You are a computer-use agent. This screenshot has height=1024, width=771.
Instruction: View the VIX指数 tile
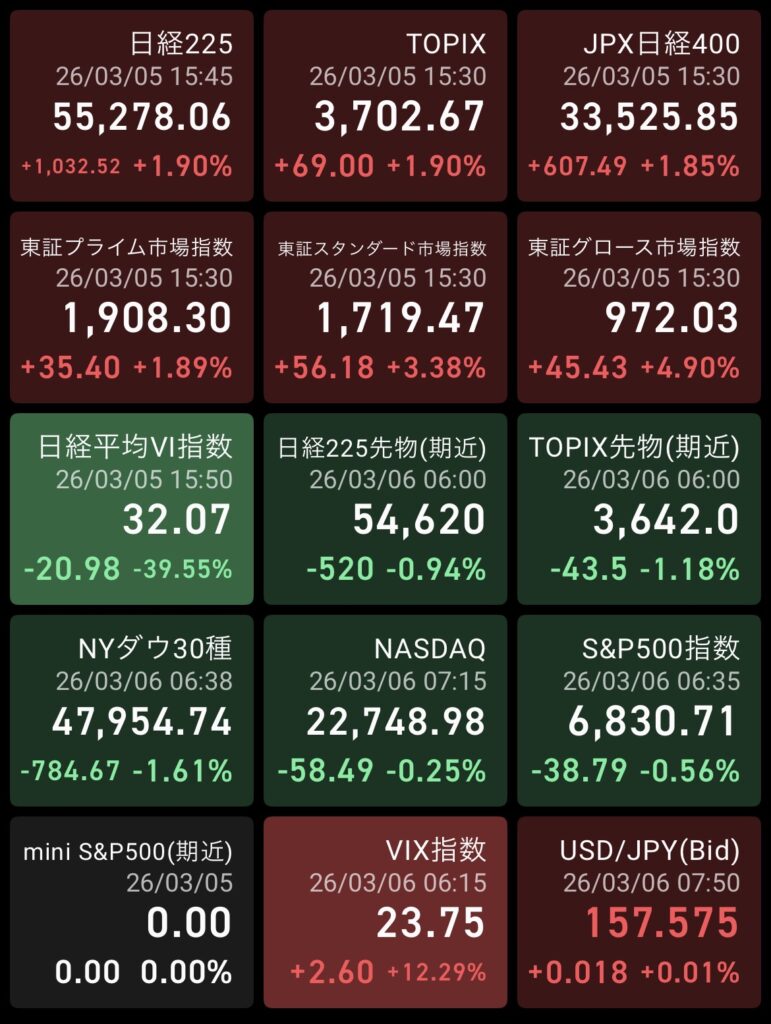click(385, 912)
